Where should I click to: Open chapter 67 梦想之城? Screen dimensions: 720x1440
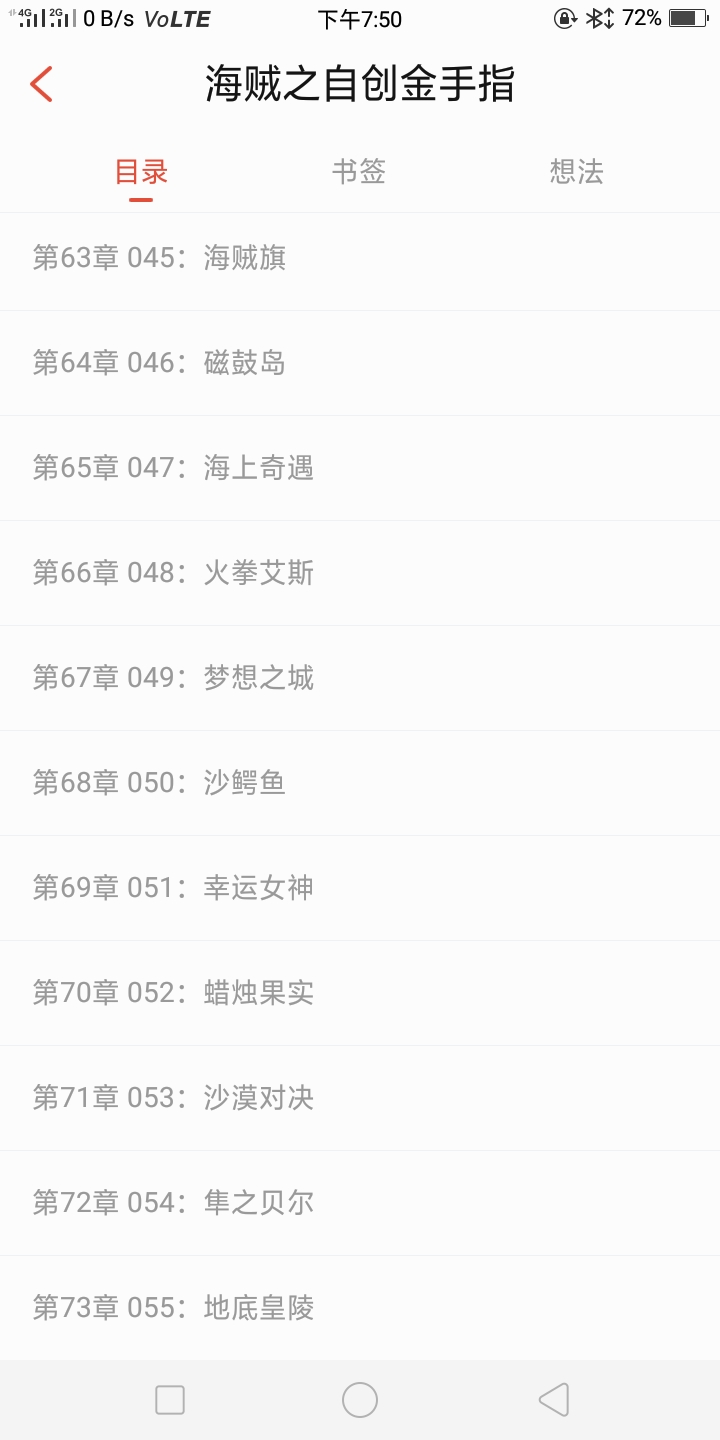tap(360, 678)
